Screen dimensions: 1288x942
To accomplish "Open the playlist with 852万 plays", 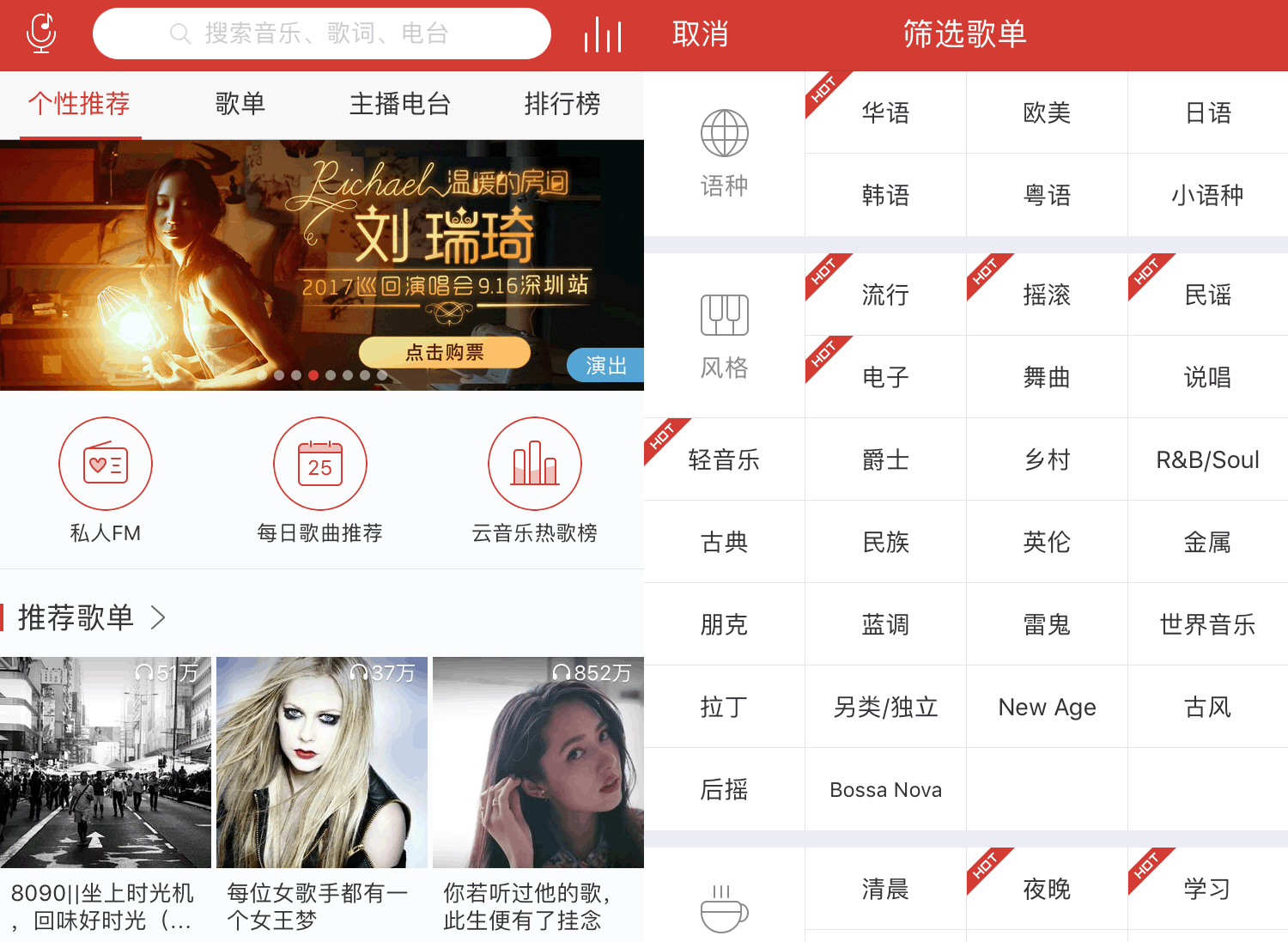I will coord(538,763).
